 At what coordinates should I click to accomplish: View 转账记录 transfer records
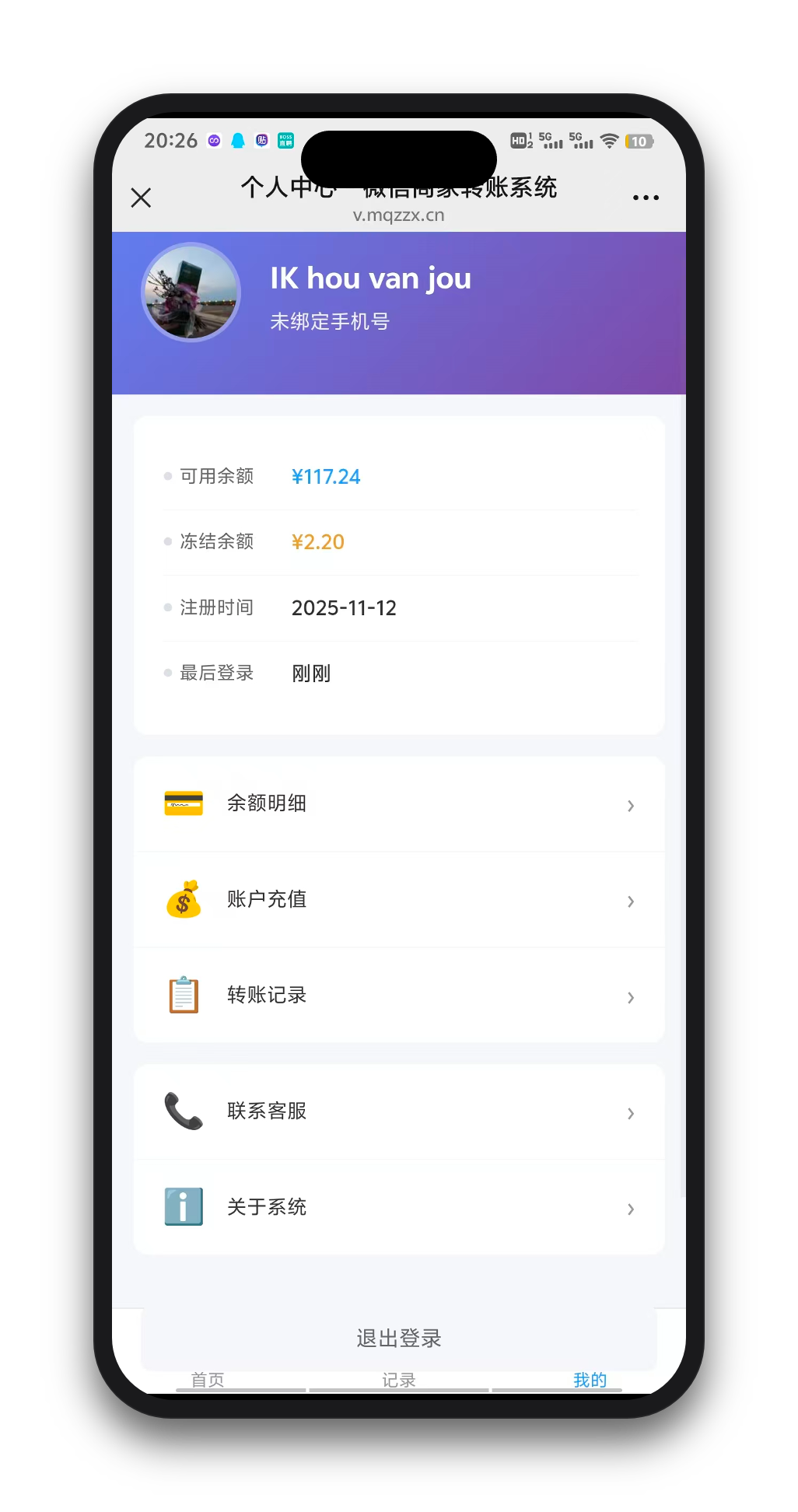coord(399,996)
